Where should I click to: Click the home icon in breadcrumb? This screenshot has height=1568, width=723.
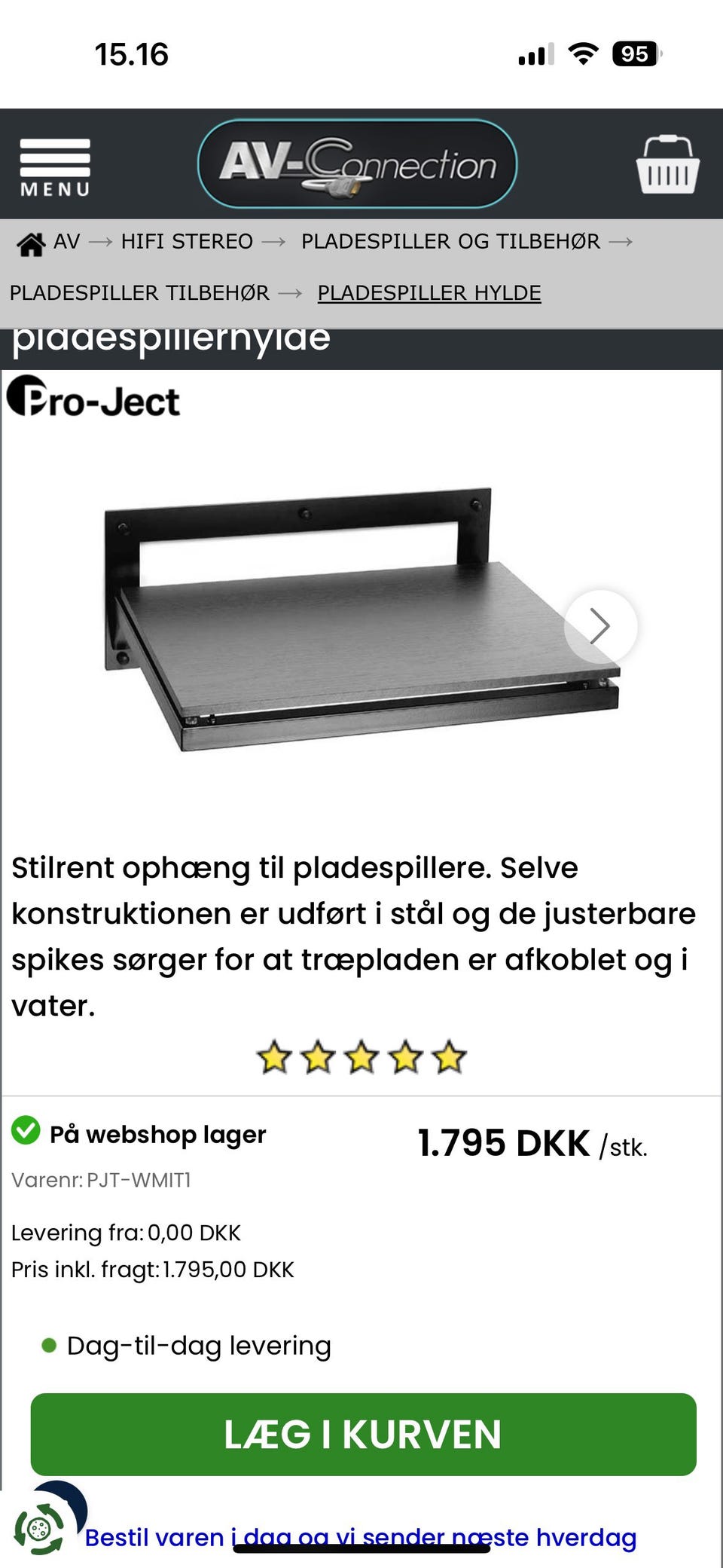click(30, 241)
